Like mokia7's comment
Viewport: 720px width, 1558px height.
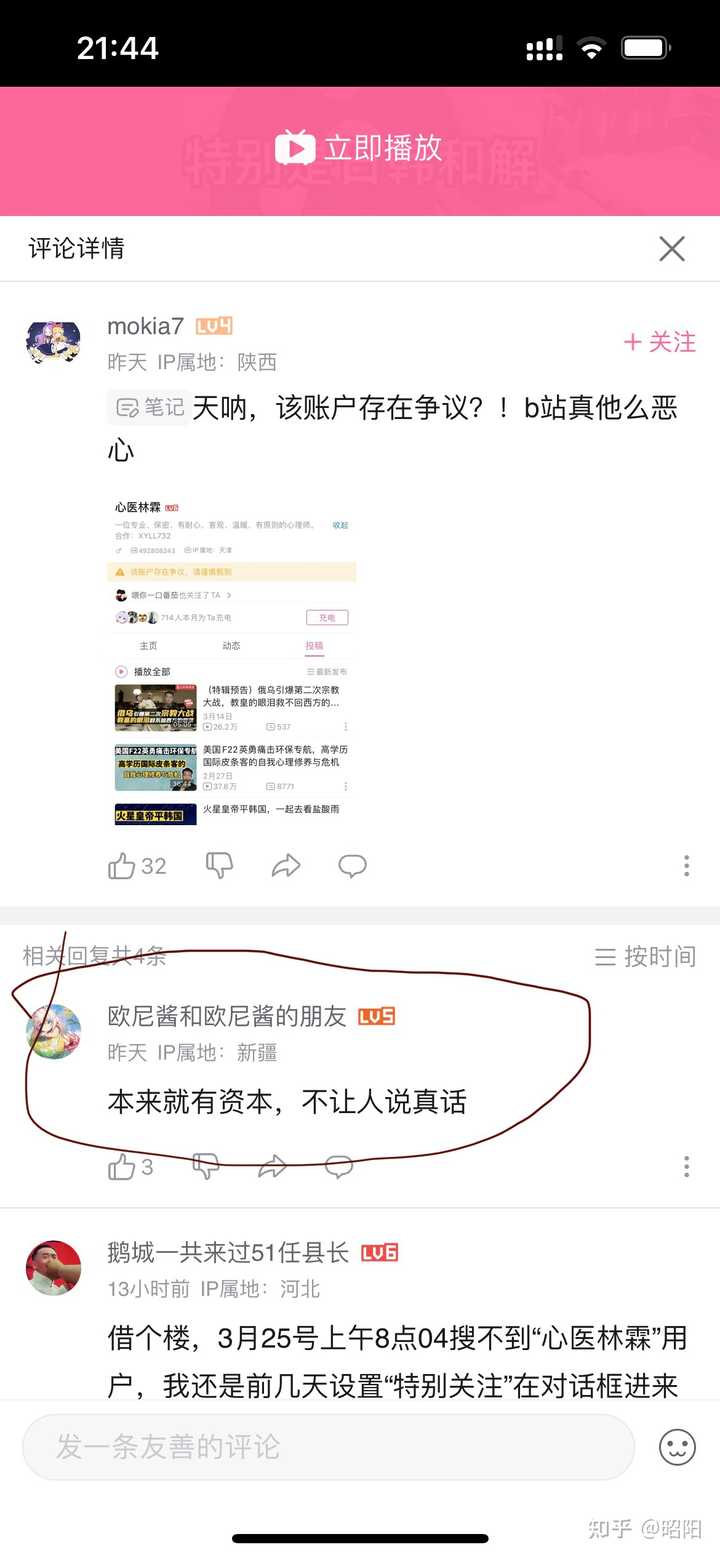pyautogui.click(x=122, y=866)
